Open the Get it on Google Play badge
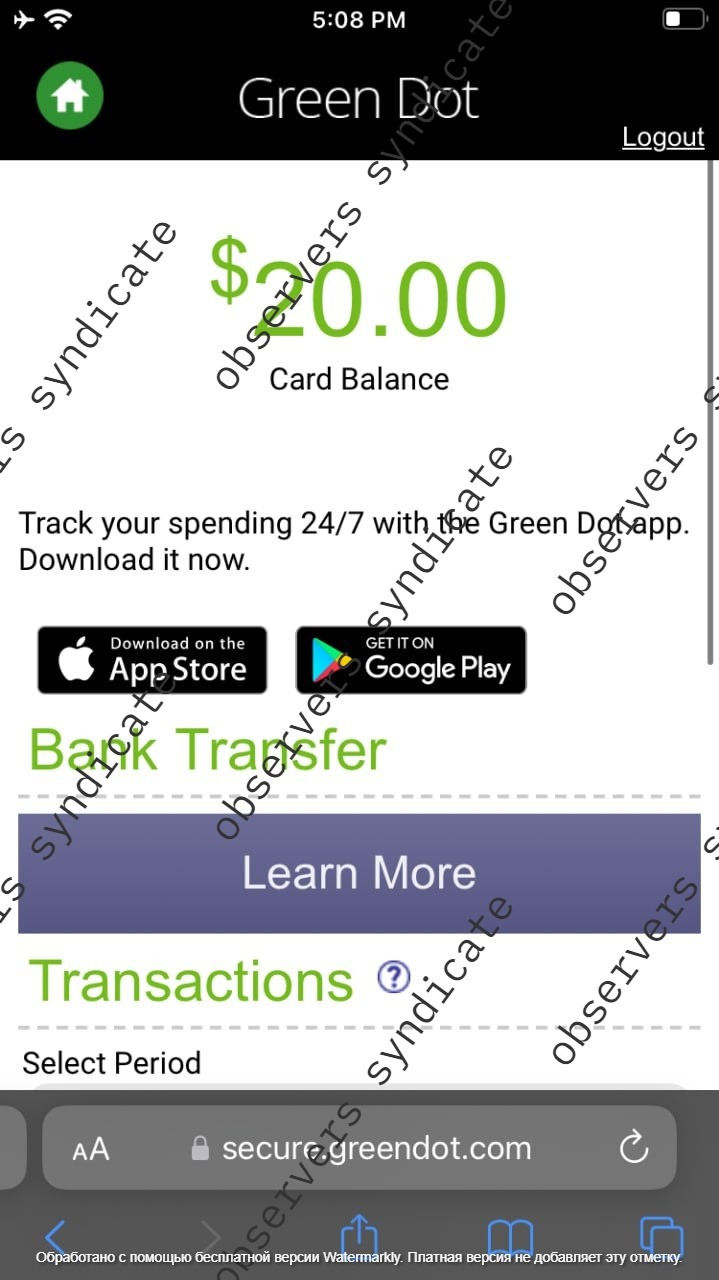The width and height of the screenshot is (719, 1280). [x=411, y=660]
